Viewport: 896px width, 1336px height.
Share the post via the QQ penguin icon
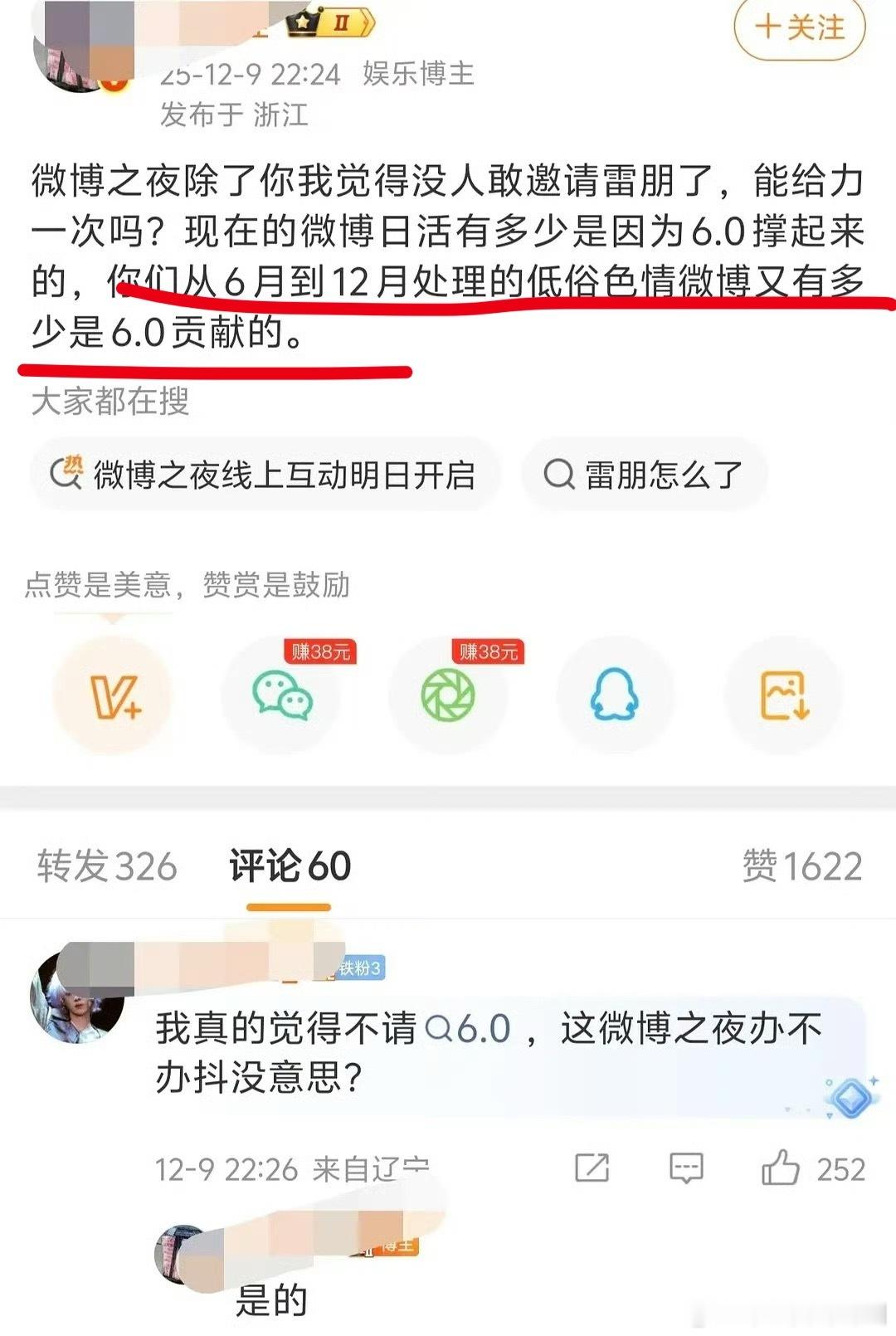point(614,697)
